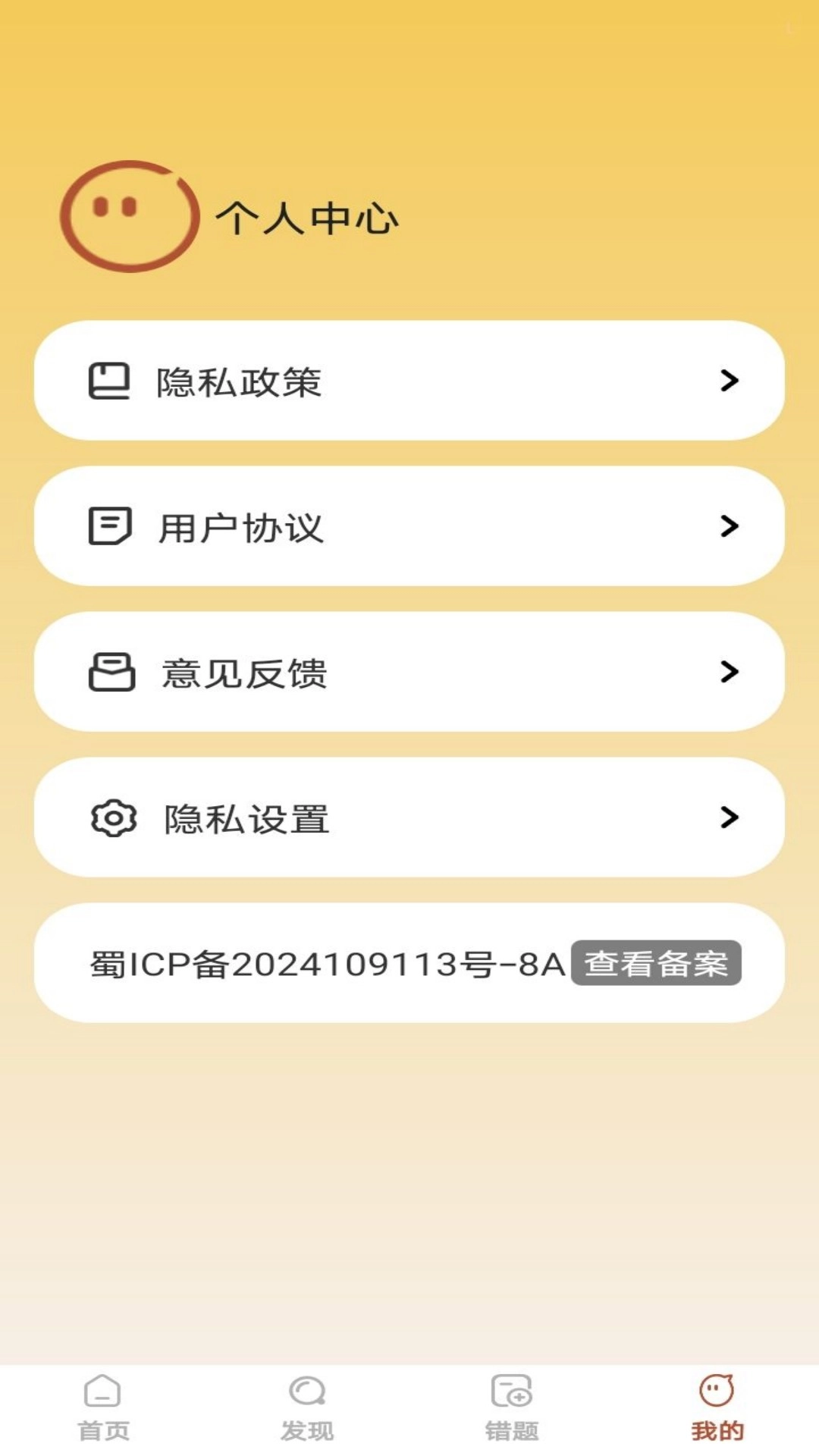819x1456 pixels.
Task: Click the user agreement document icon
Action: point(111,527)
